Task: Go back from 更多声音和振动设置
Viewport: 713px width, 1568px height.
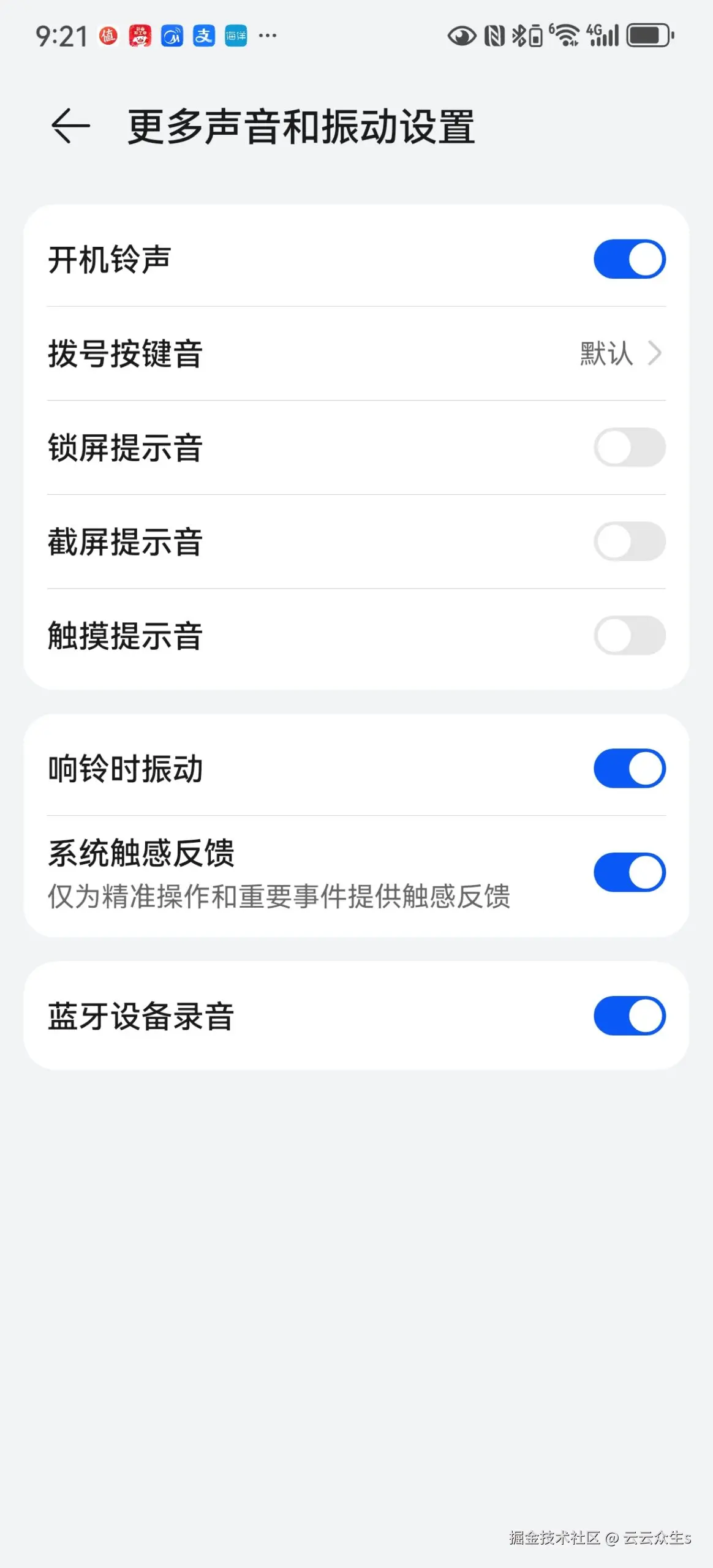Action: tap(70, 126)
